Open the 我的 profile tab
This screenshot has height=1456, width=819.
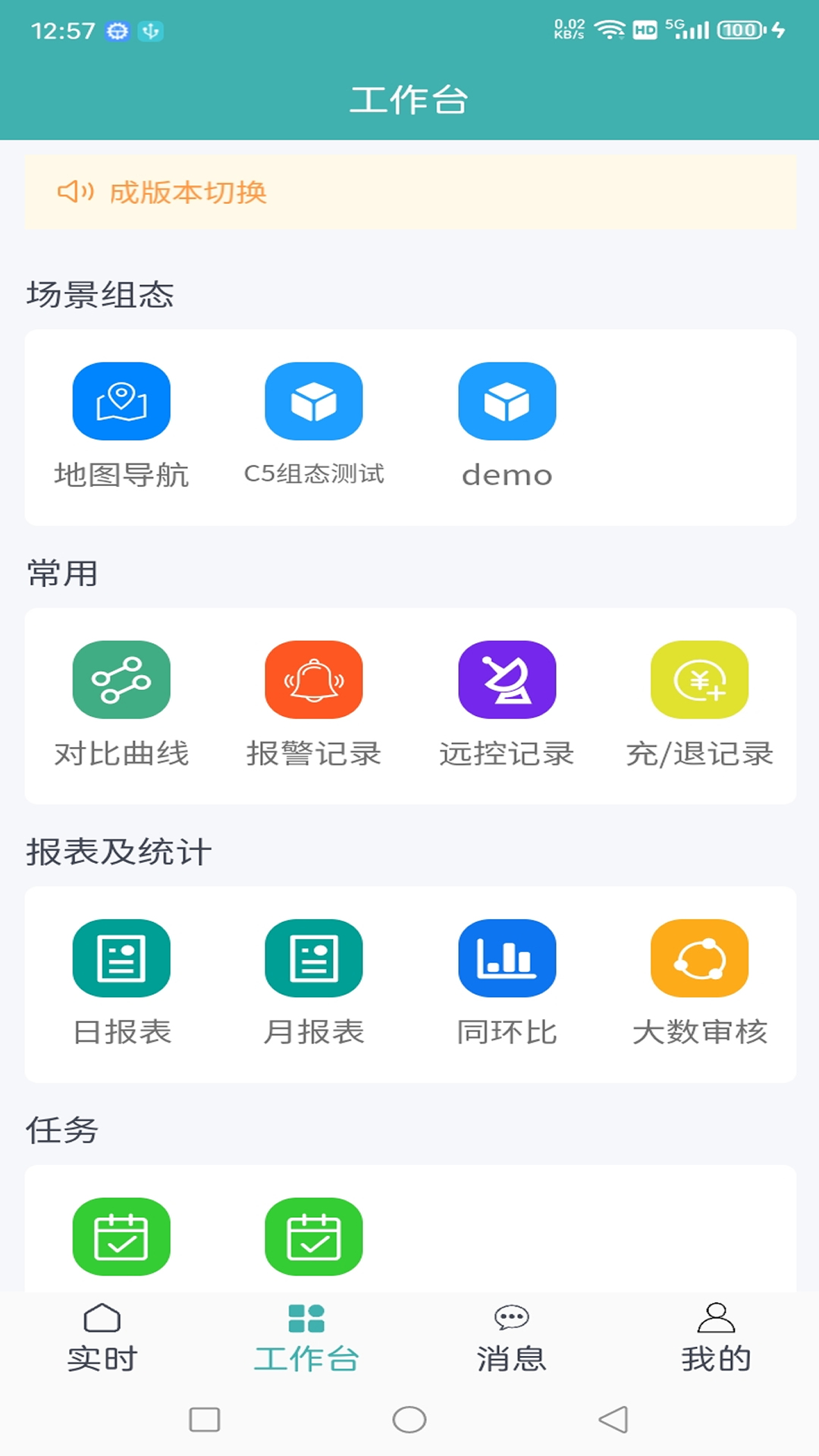click(x=715, y=1339)
